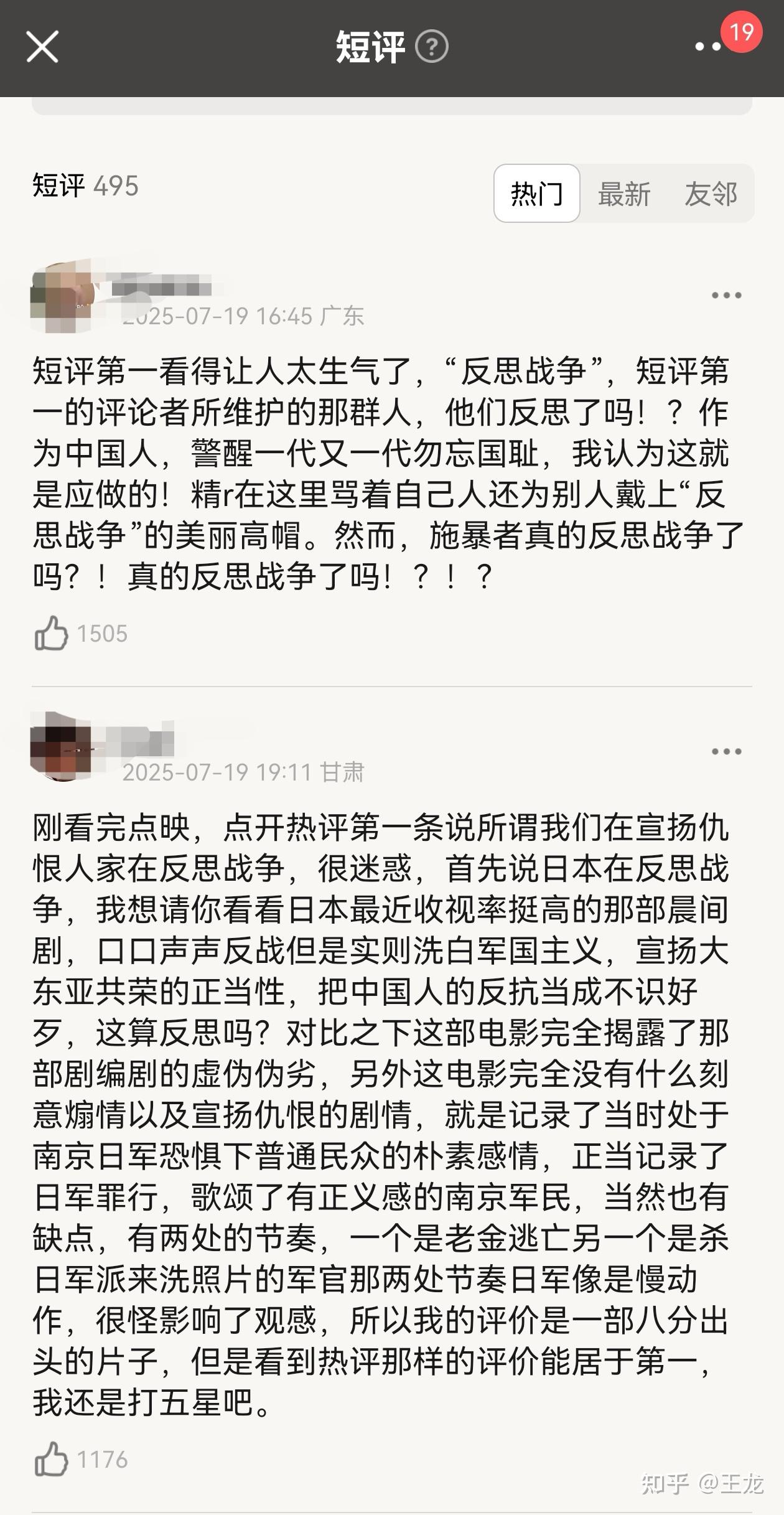Open options for the 甘肃 user's comment

tap(726, 751)
